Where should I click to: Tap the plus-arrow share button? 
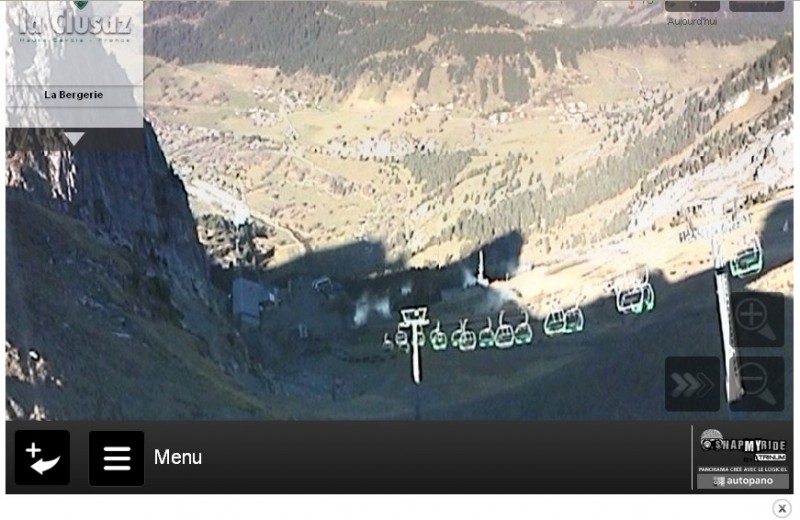[42, 458]
